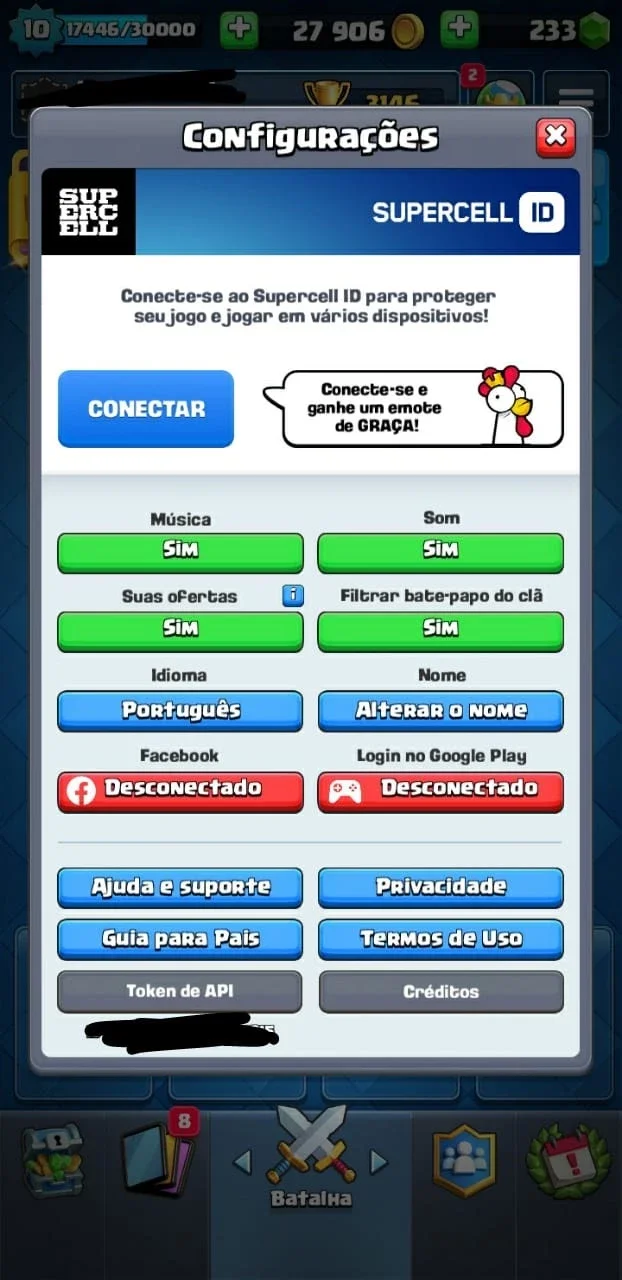Open Ajuda e suporte

click(180, 887)
